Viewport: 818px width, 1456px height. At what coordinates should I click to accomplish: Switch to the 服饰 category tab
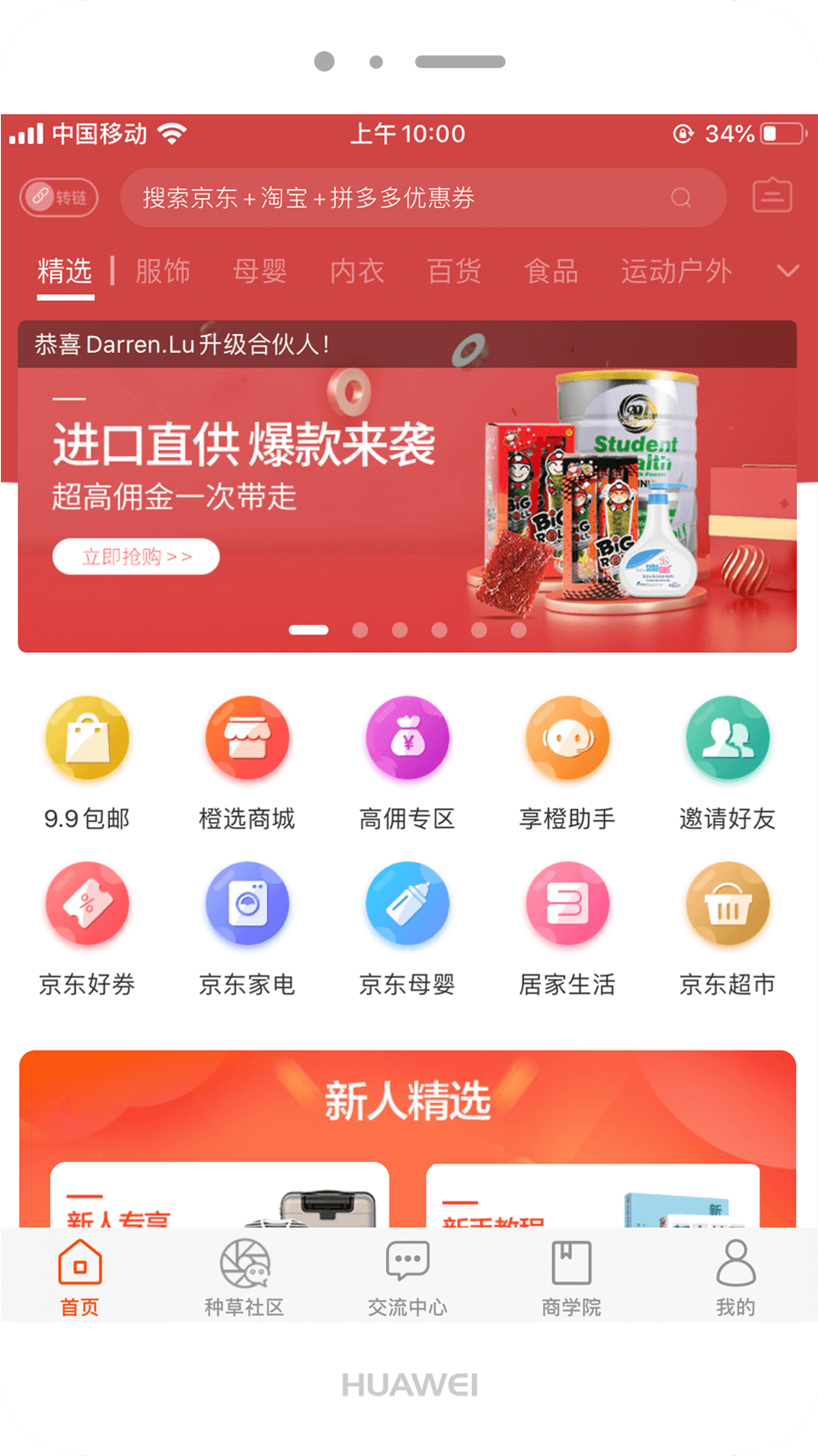coord(163,271)
